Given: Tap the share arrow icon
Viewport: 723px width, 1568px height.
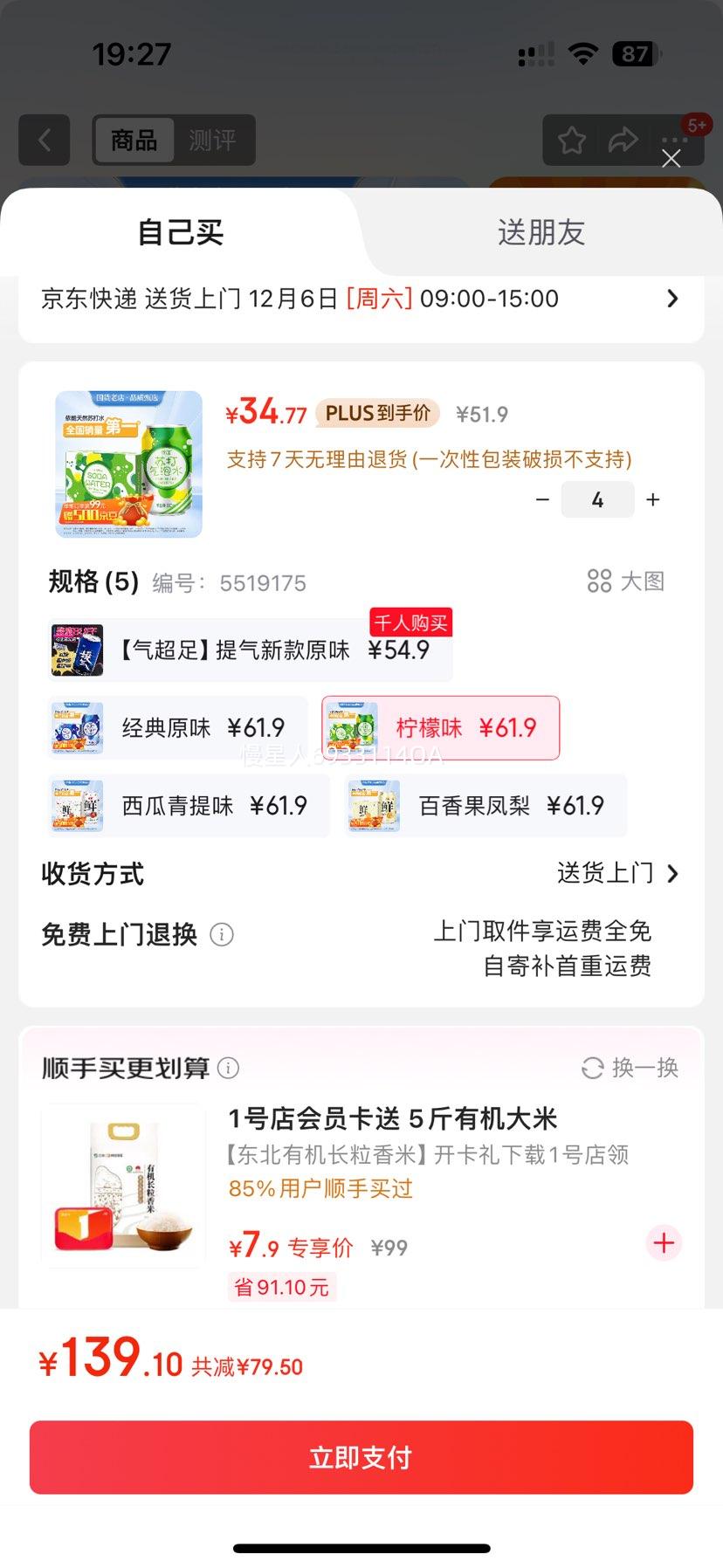Looking at the screenshot, I should [623, 140].
